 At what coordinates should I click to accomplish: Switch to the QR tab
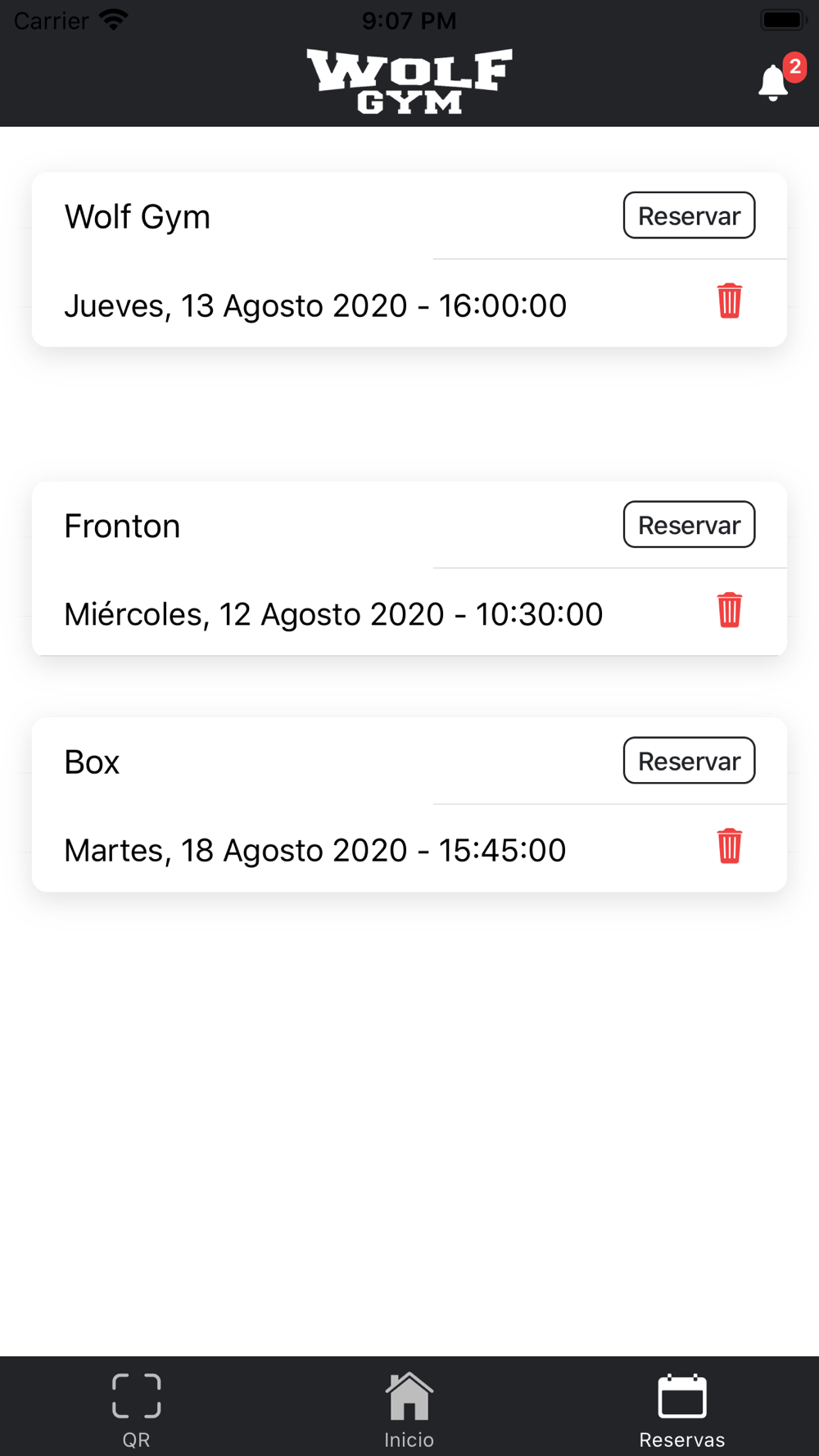pyautogui.click(x=136, y=1410)
